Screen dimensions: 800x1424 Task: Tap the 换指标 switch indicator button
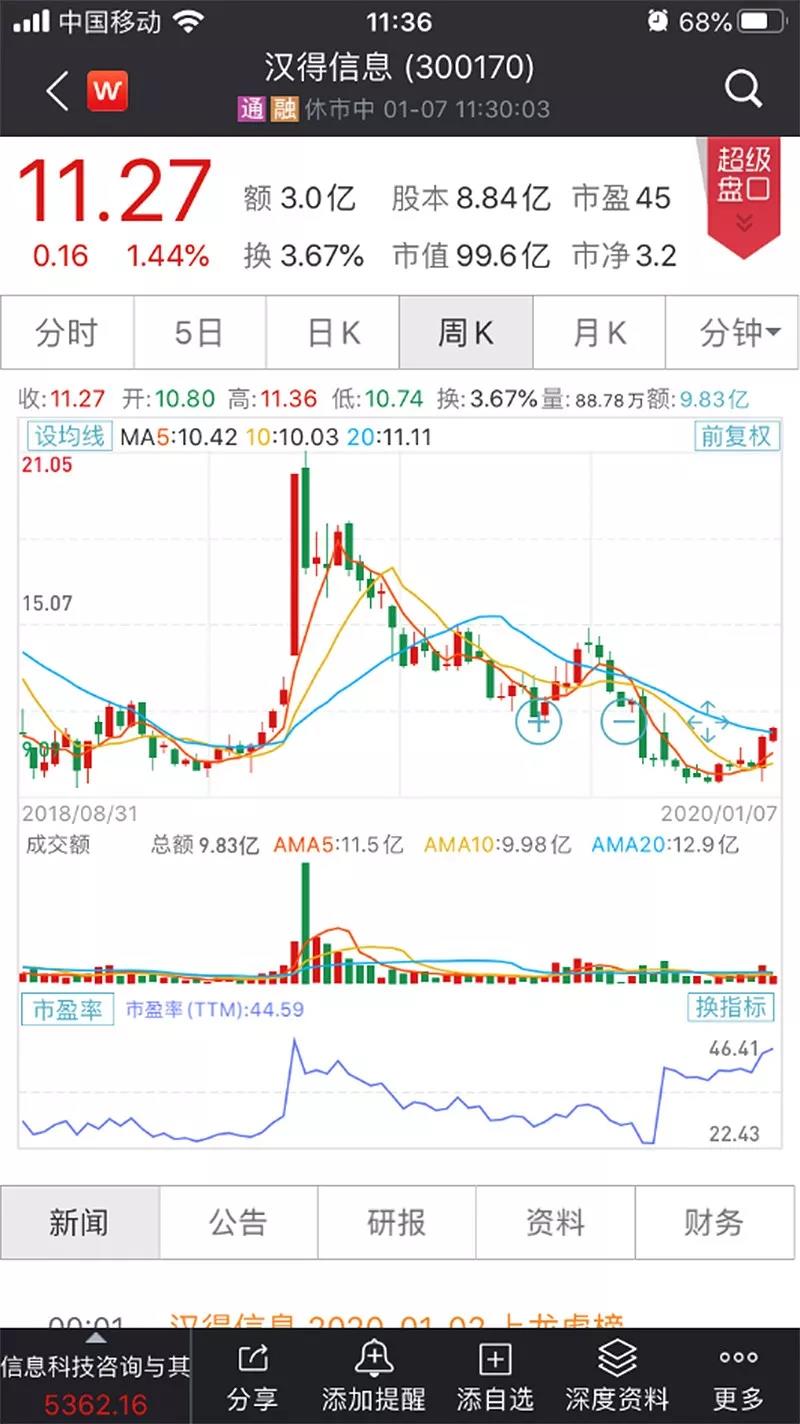(731, 1007)
